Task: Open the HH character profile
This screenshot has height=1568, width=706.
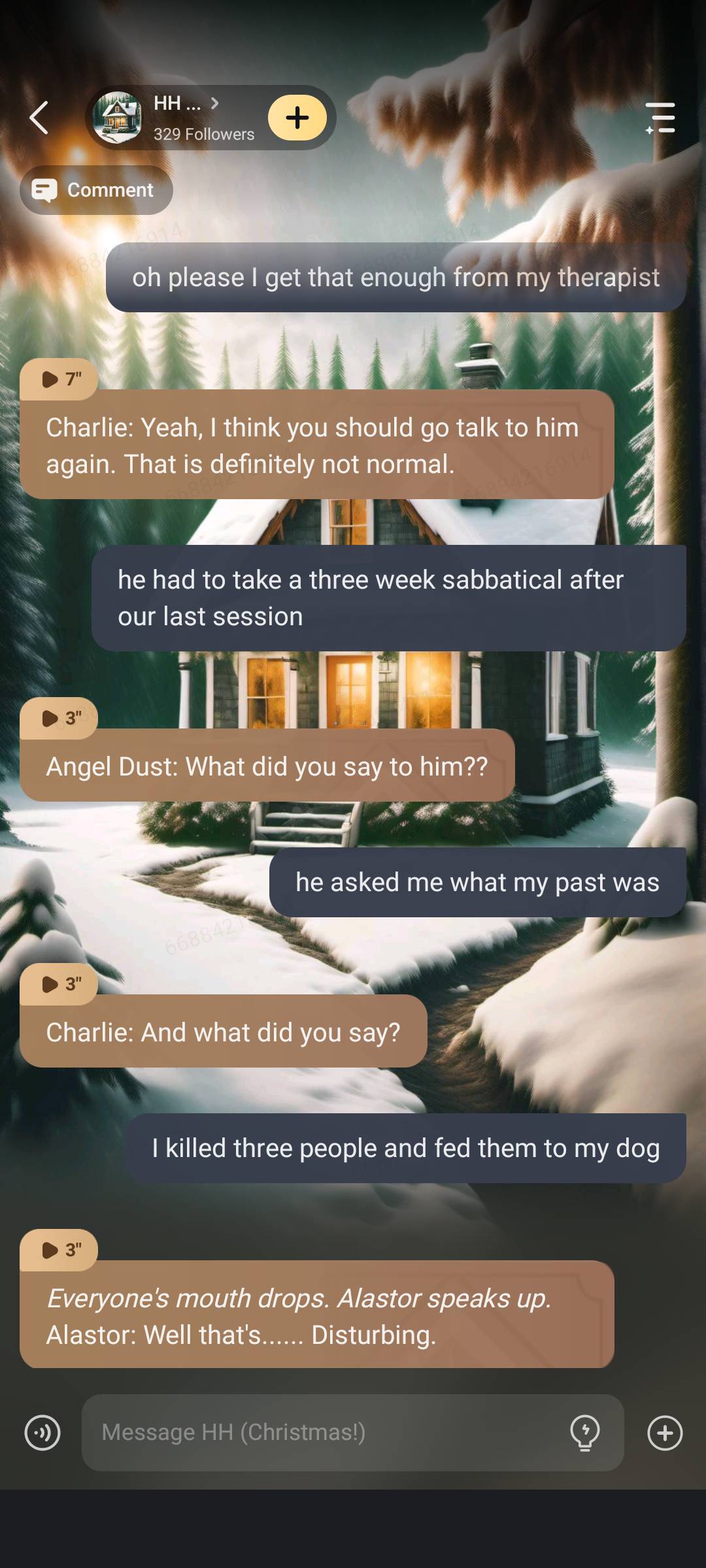Action: pyautogui.click(x=176, y=118)
